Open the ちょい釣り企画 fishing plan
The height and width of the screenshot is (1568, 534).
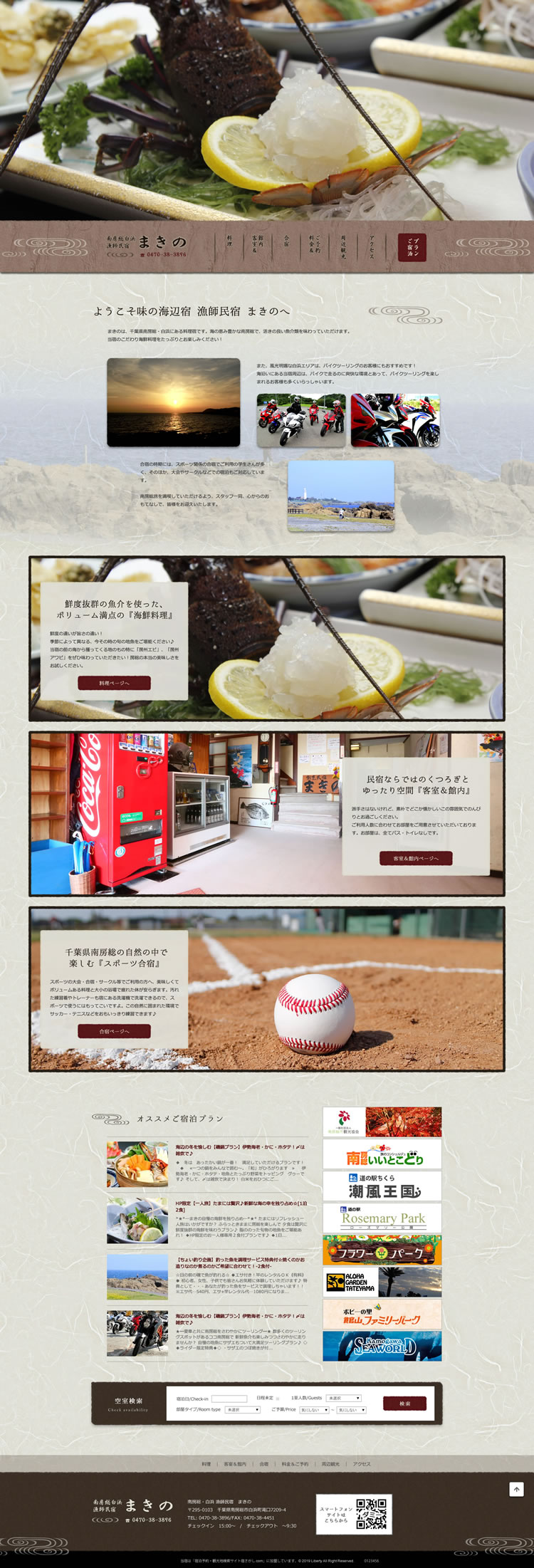(241, 1262)
